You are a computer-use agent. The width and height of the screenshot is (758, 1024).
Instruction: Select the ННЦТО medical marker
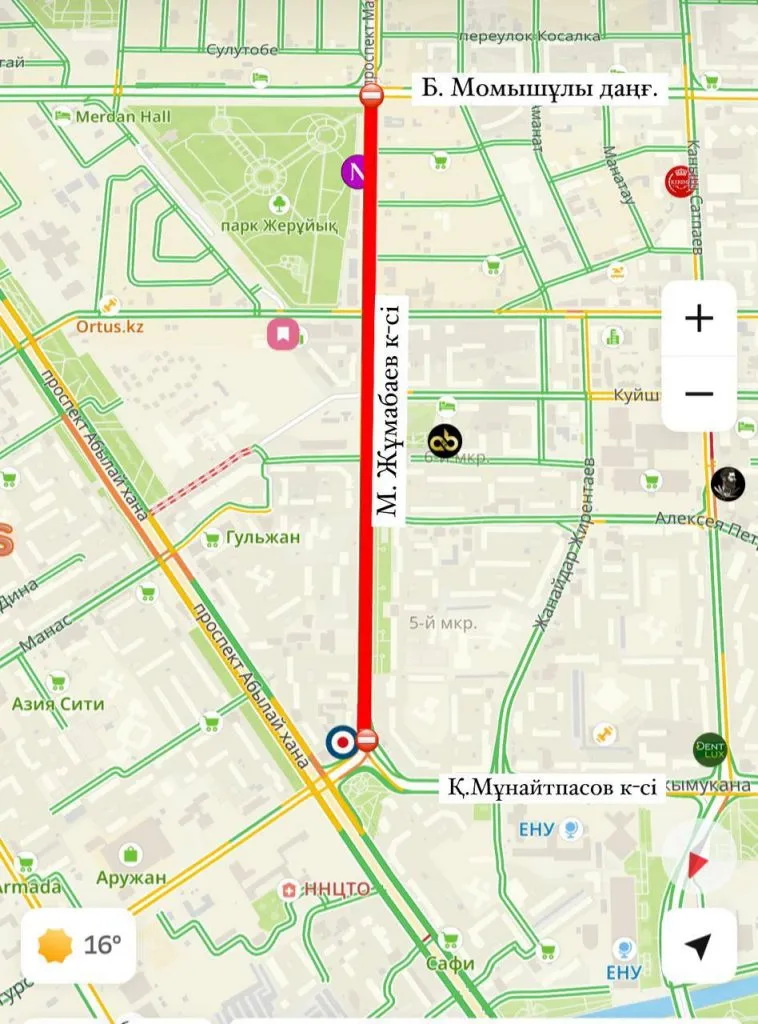pyautogui.click(x=289, y=888)
